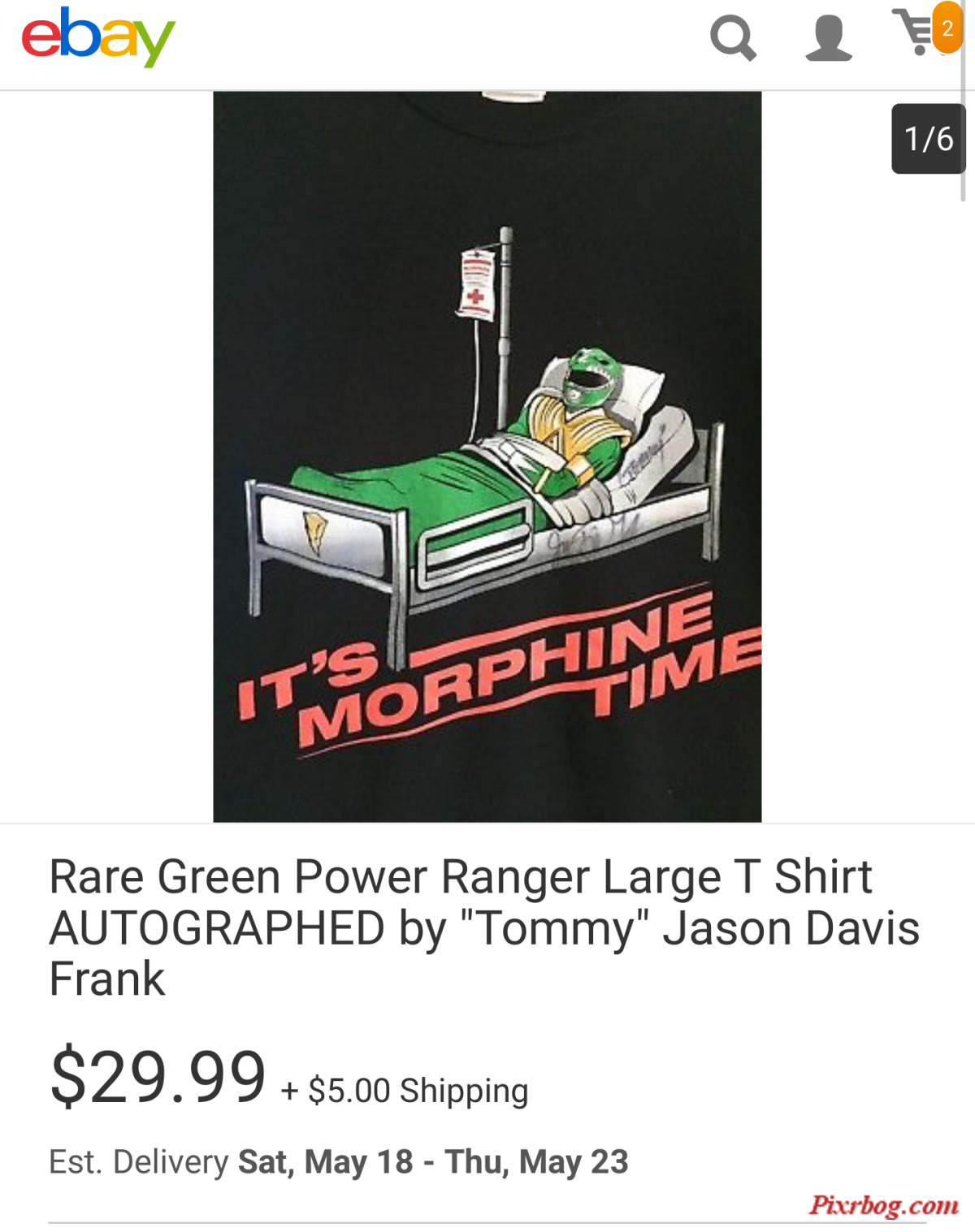
Task: Go to eBay home via logo
Action: click(97, 37)
